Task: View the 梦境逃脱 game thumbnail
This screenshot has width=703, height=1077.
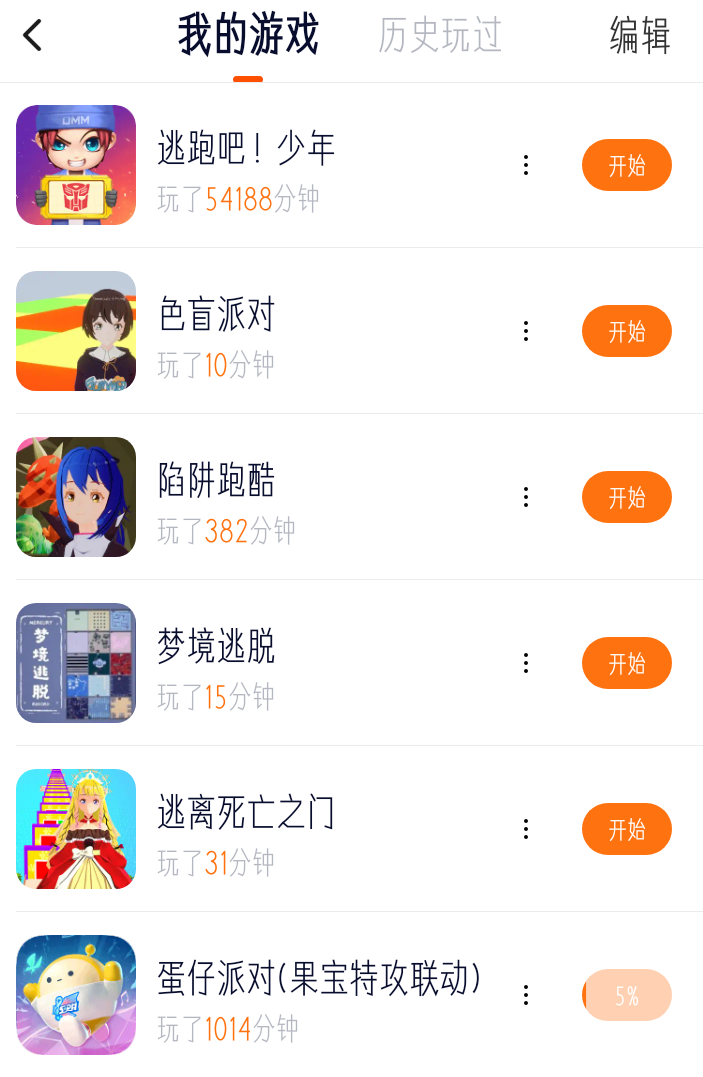Action: [x=76, y=663]
